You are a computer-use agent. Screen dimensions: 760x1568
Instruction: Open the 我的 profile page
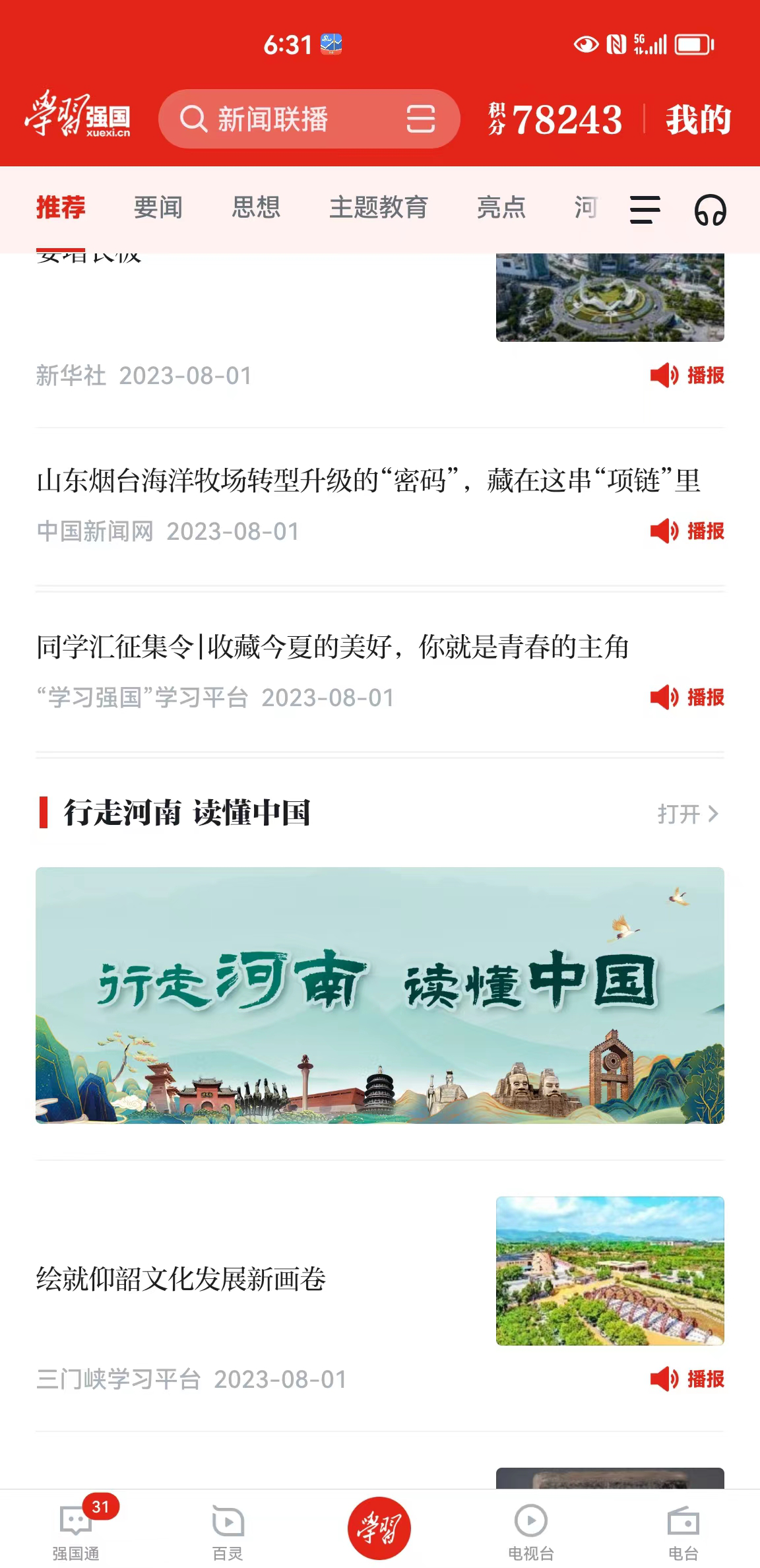coord(698,120)
